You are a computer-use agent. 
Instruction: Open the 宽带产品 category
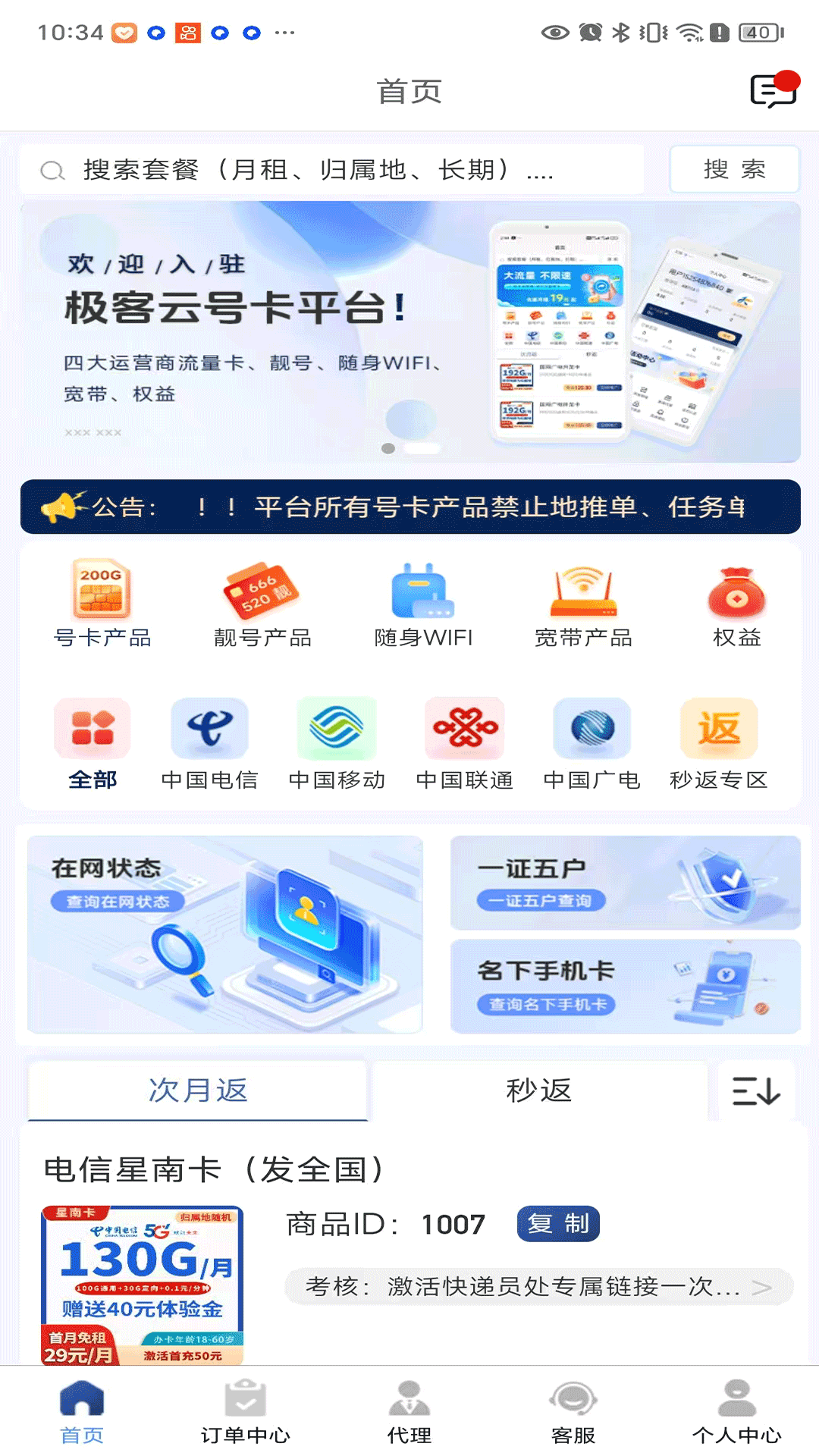pyautogui.click(x=583, y=604)
